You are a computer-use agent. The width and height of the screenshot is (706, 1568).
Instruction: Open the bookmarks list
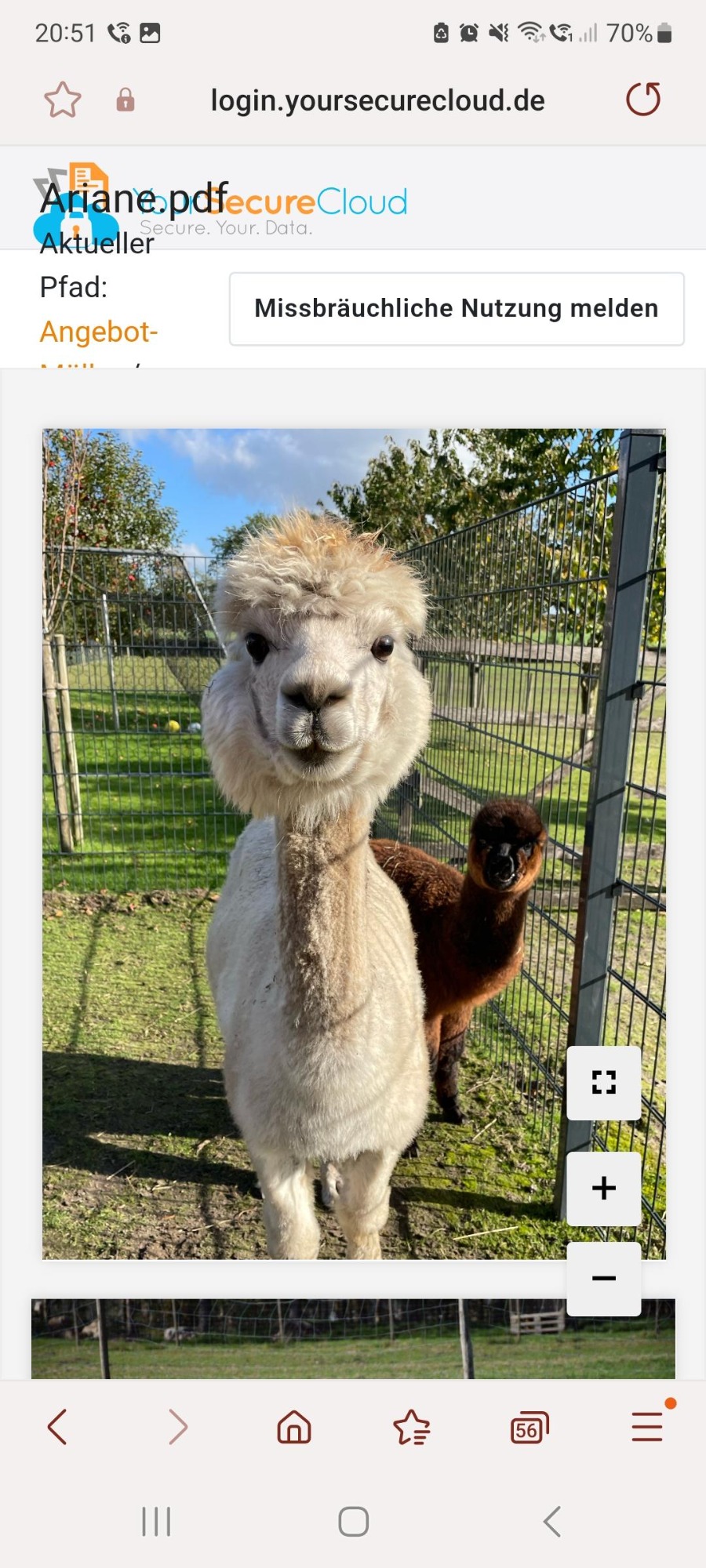tap(412, 1427)
